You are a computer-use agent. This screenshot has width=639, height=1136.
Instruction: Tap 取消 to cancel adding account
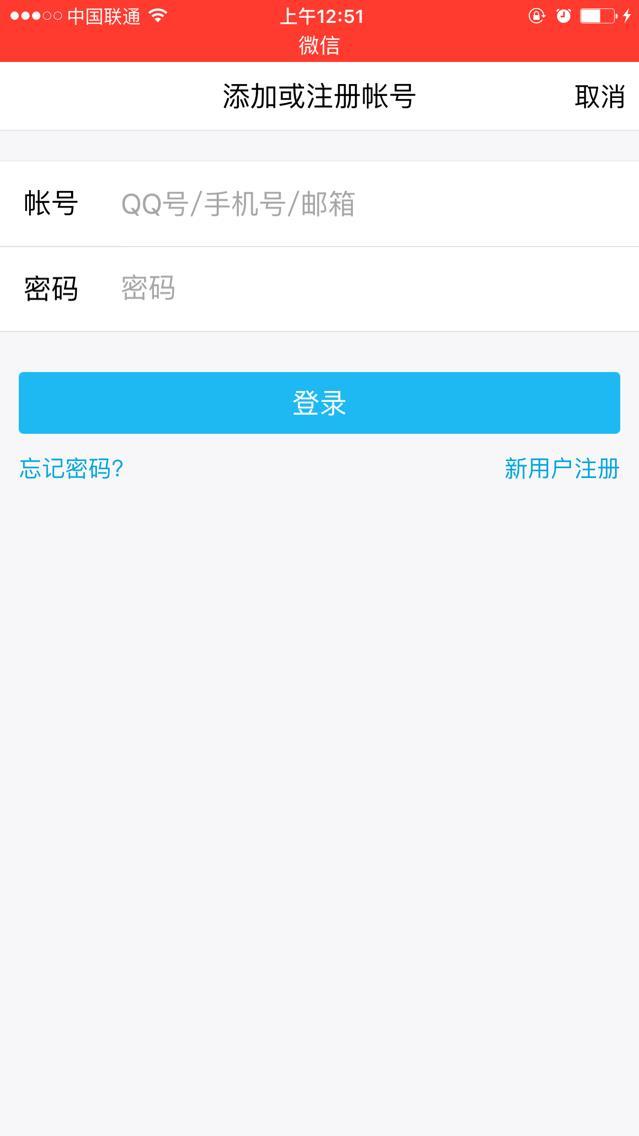point(599,96)
